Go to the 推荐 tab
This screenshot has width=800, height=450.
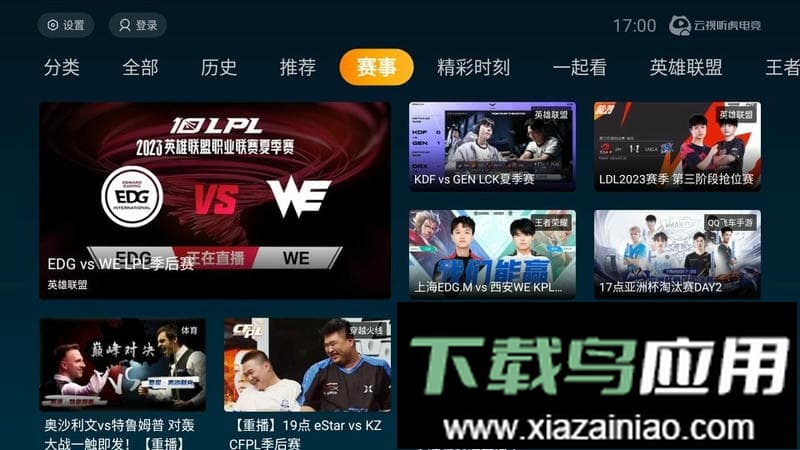coord(298,67)
